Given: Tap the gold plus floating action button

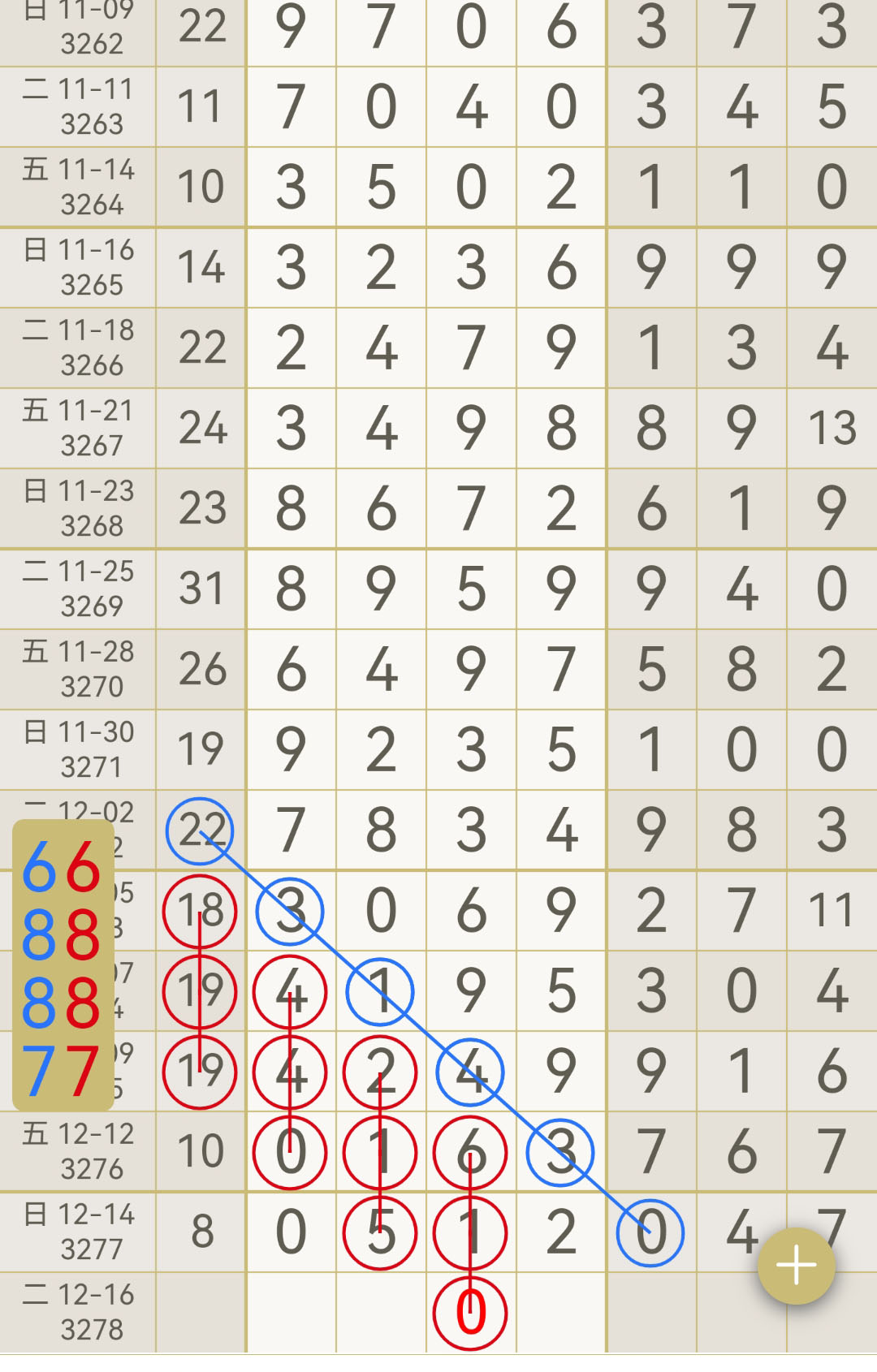Looking at the screenshot, I should click(x=797, y=1264).
